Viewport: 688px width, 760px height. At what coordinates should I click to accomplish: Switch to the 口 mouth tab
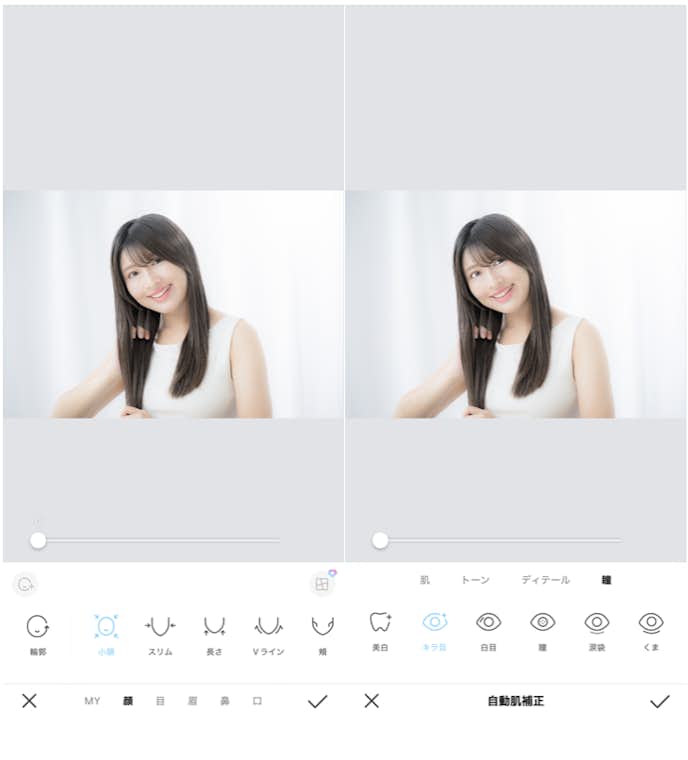point(257,701)
